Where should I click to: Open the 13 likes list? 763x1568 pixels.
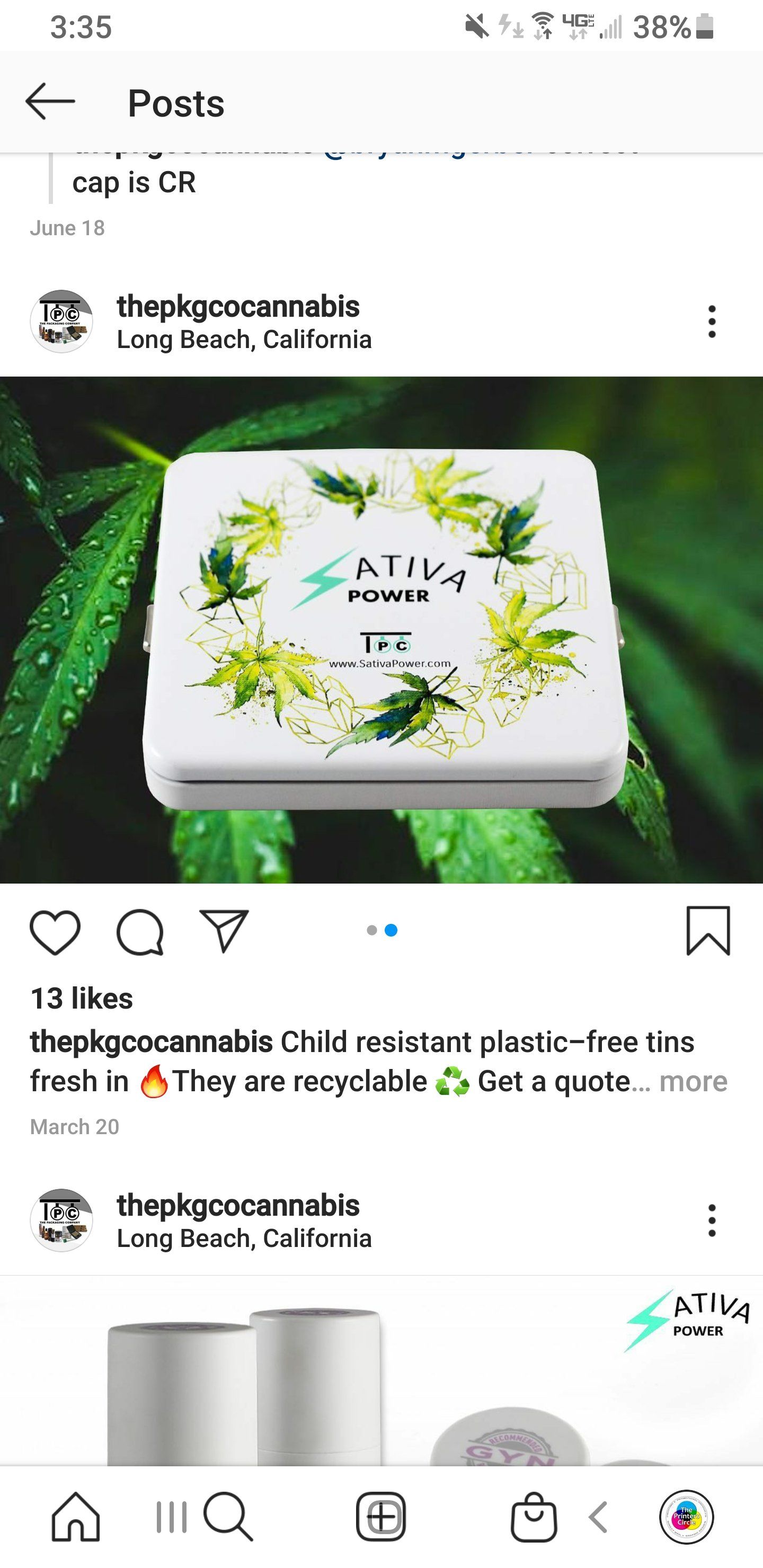point(82,999)
